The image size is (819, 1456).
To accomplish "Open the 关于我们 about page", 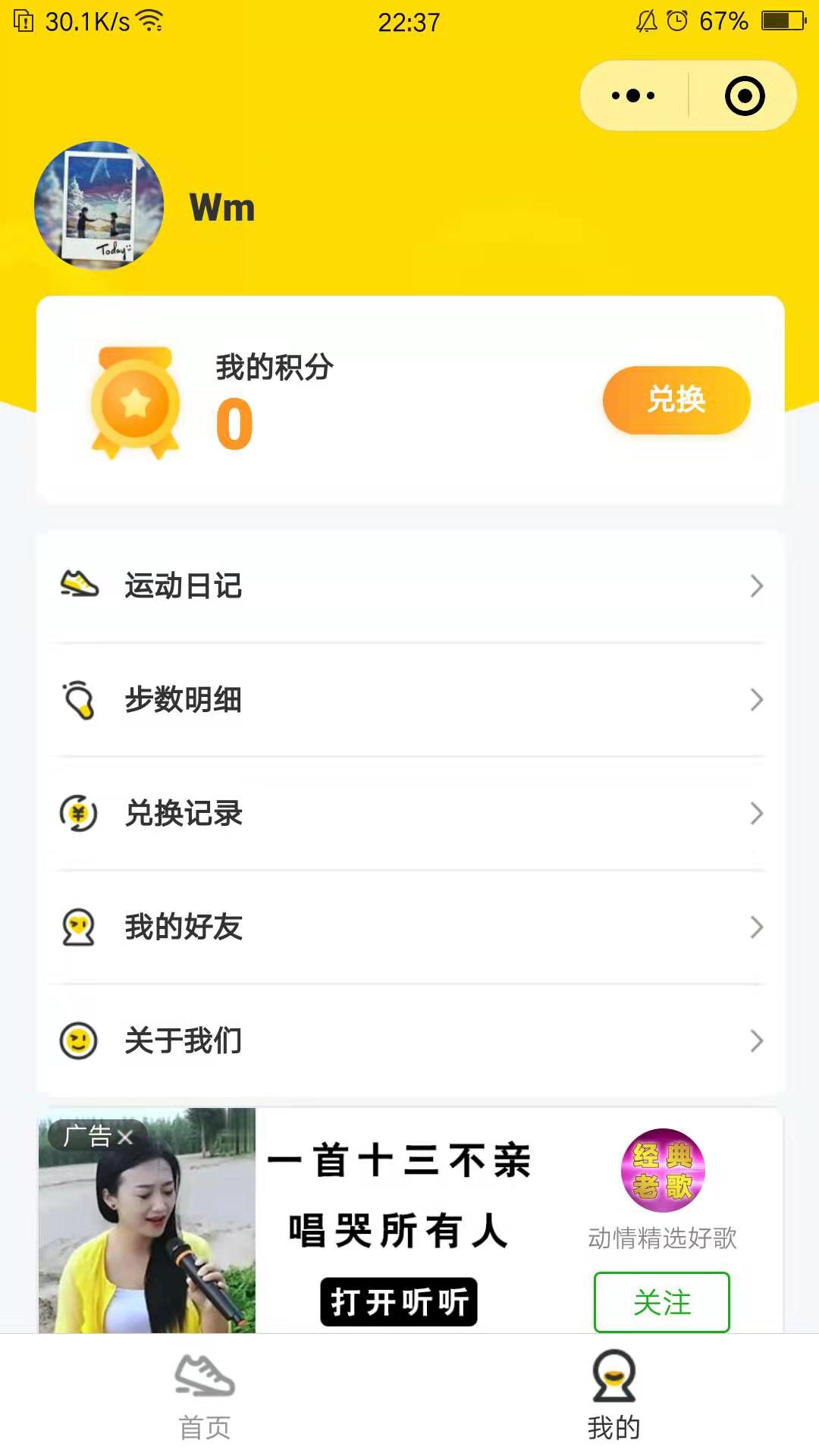I will point(409,1040).
